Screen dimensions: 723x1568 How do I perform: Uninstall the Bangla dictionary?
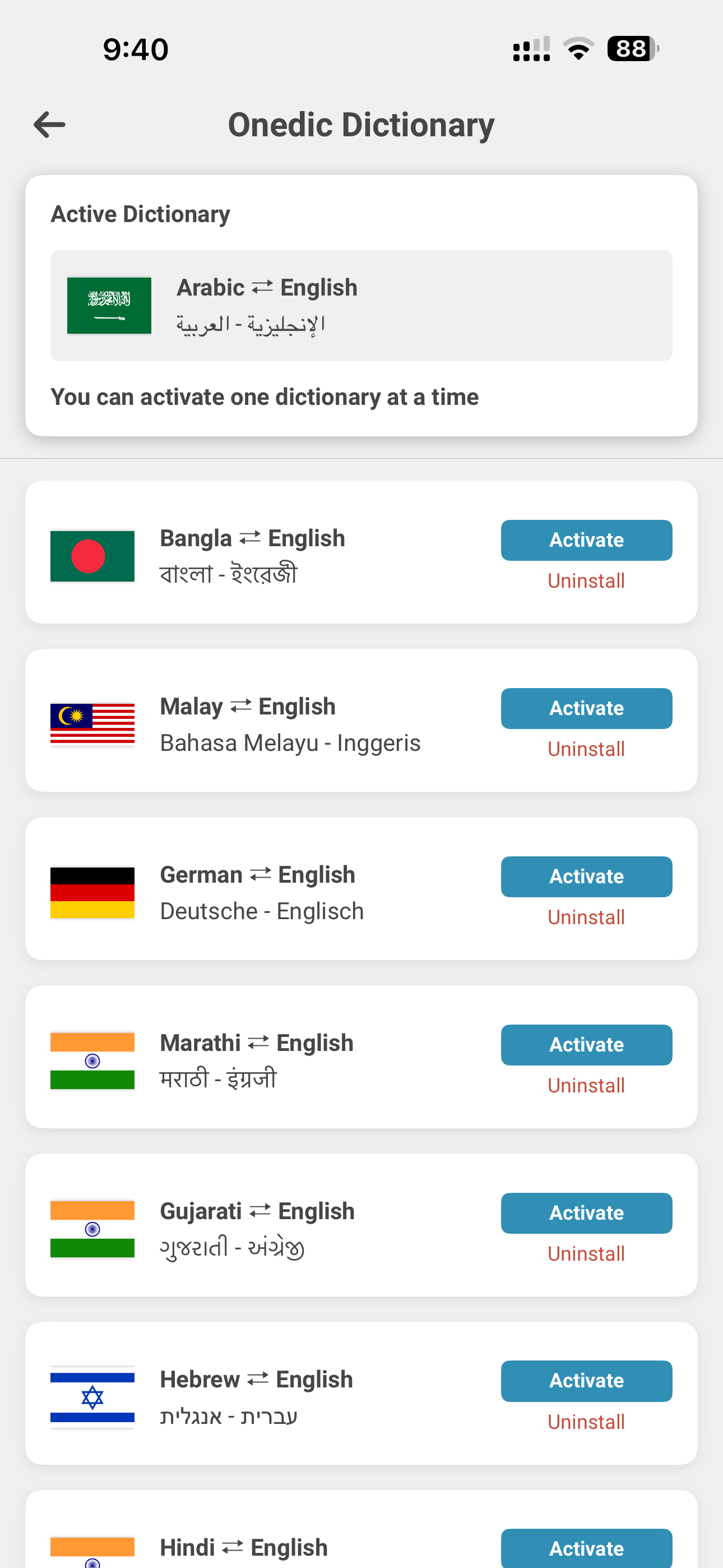(x=586, y=580)
